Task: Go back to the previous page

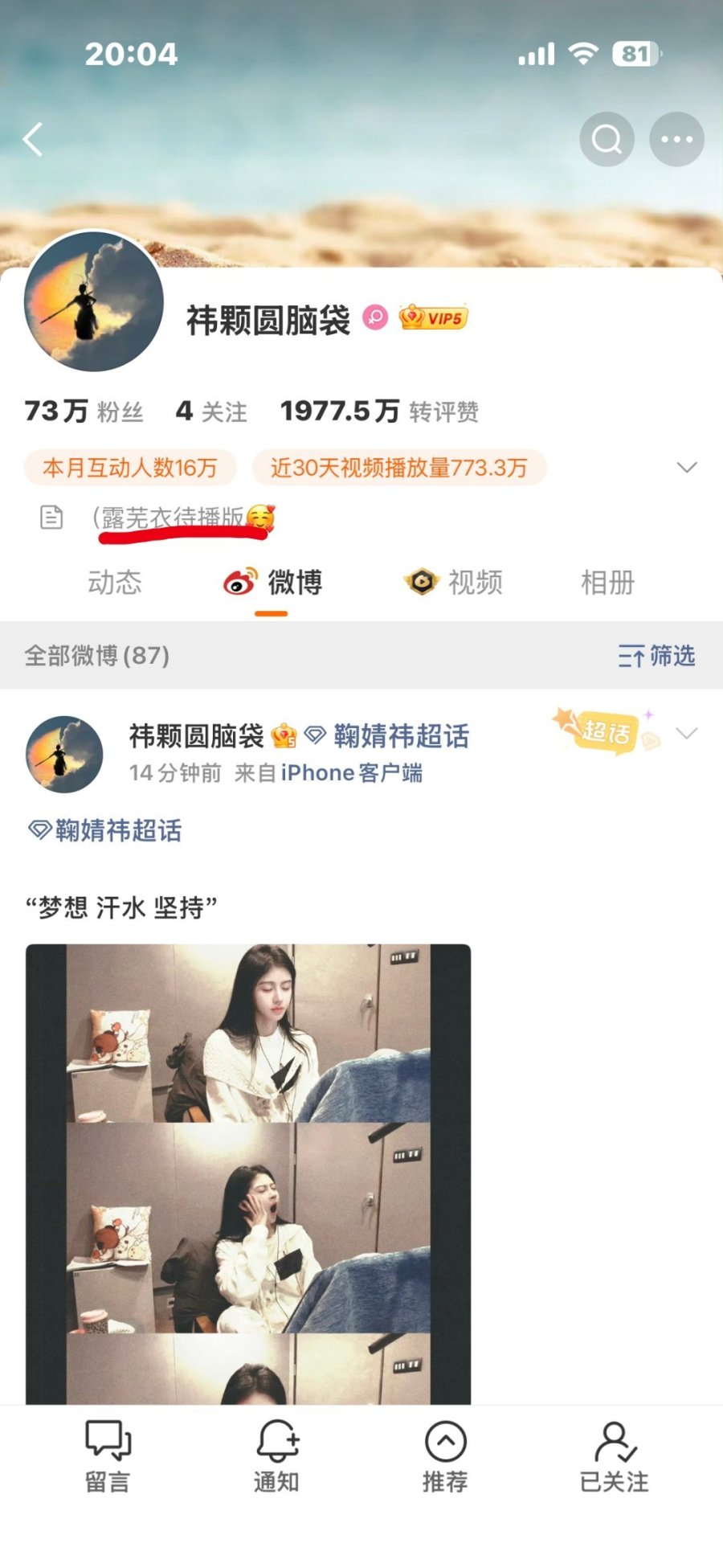Action: click(x=33, y=140)
